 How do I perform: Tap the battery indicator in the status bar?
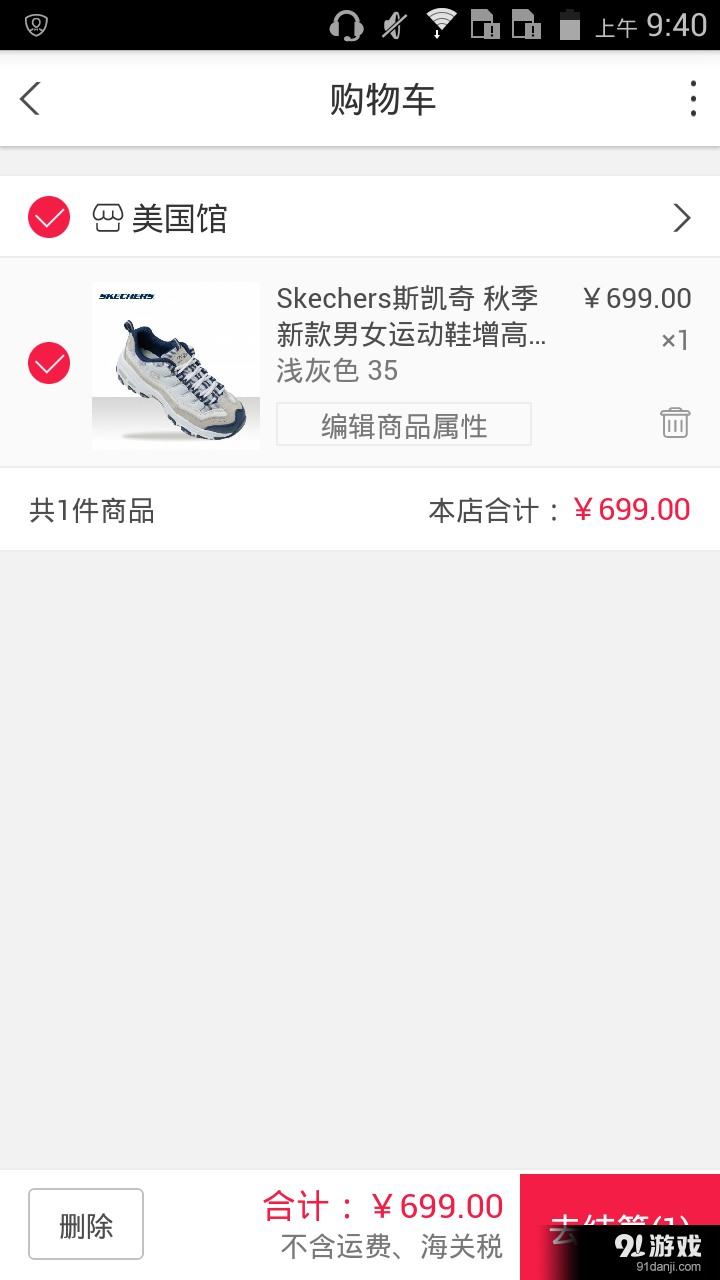pos(572,25)
